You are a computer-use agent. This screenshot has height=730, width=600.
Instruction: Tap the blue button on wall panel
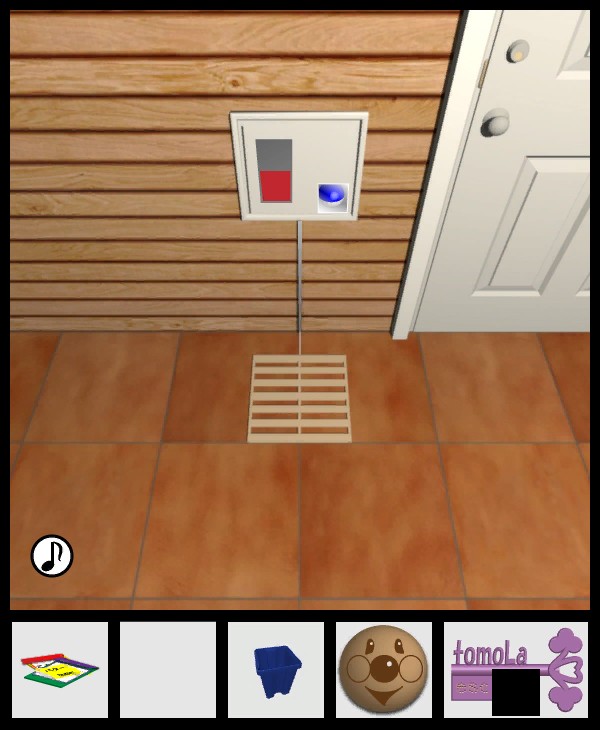333,195
